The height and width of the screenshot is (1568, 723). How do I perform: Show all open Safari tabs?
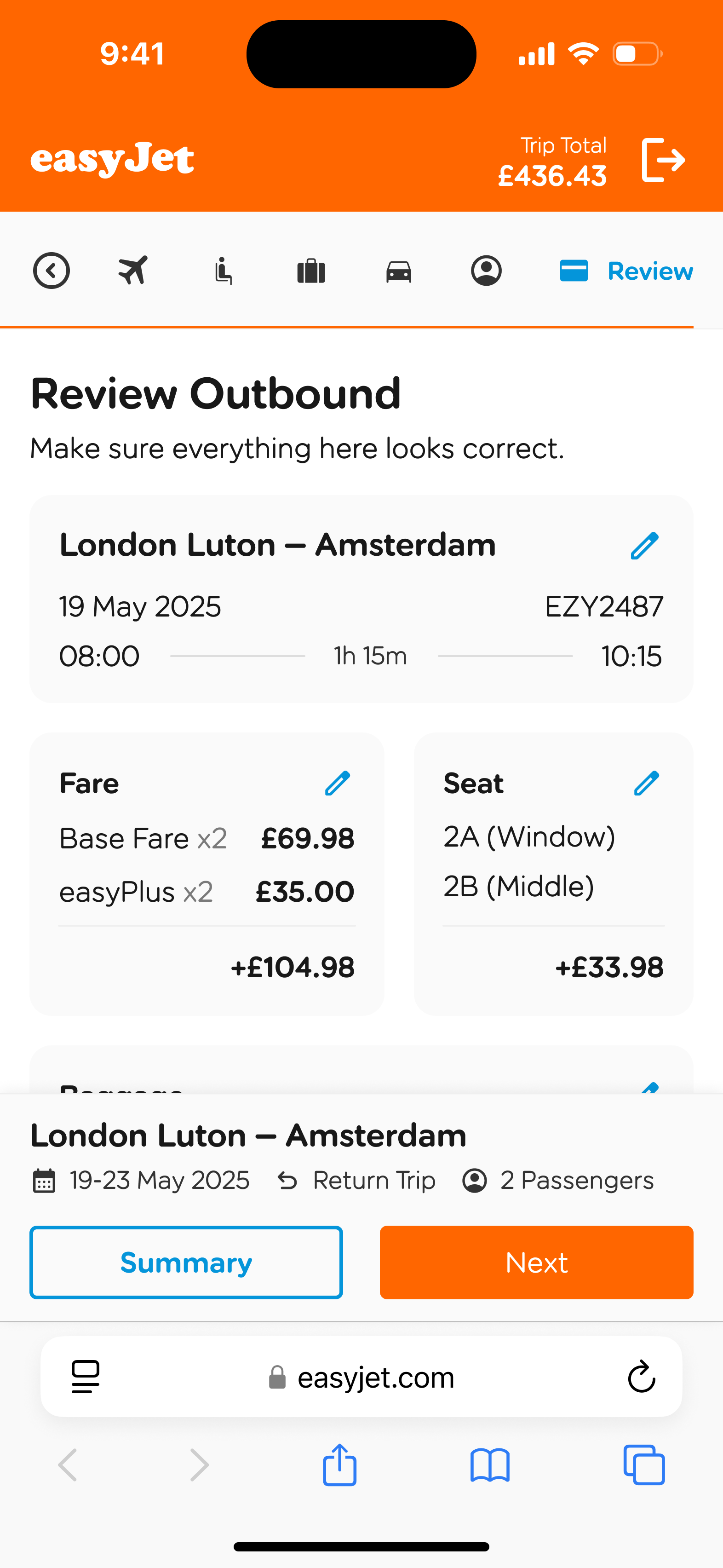pos(644,1464)
